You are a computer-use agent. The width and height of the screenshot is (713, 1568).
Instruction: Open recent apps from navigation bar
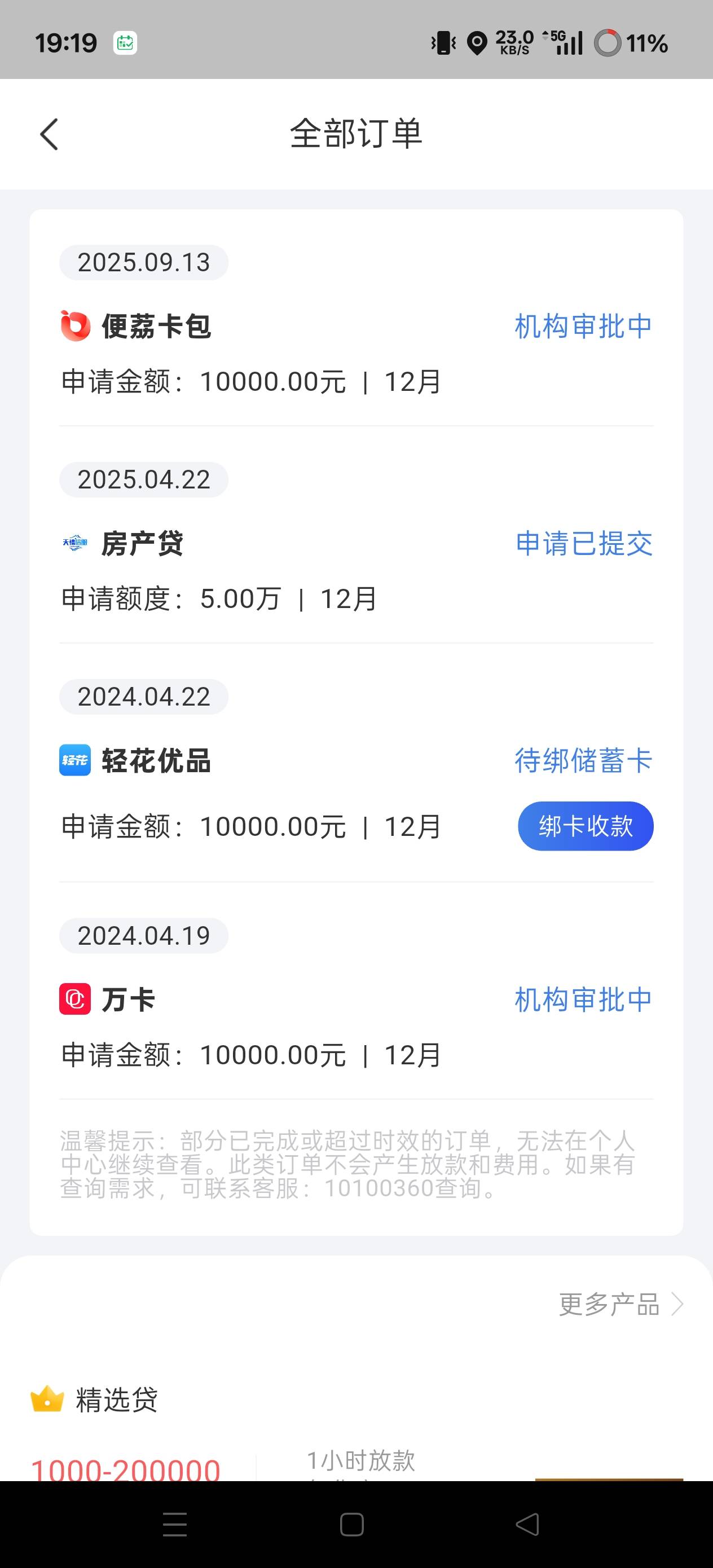[175, 1525]
